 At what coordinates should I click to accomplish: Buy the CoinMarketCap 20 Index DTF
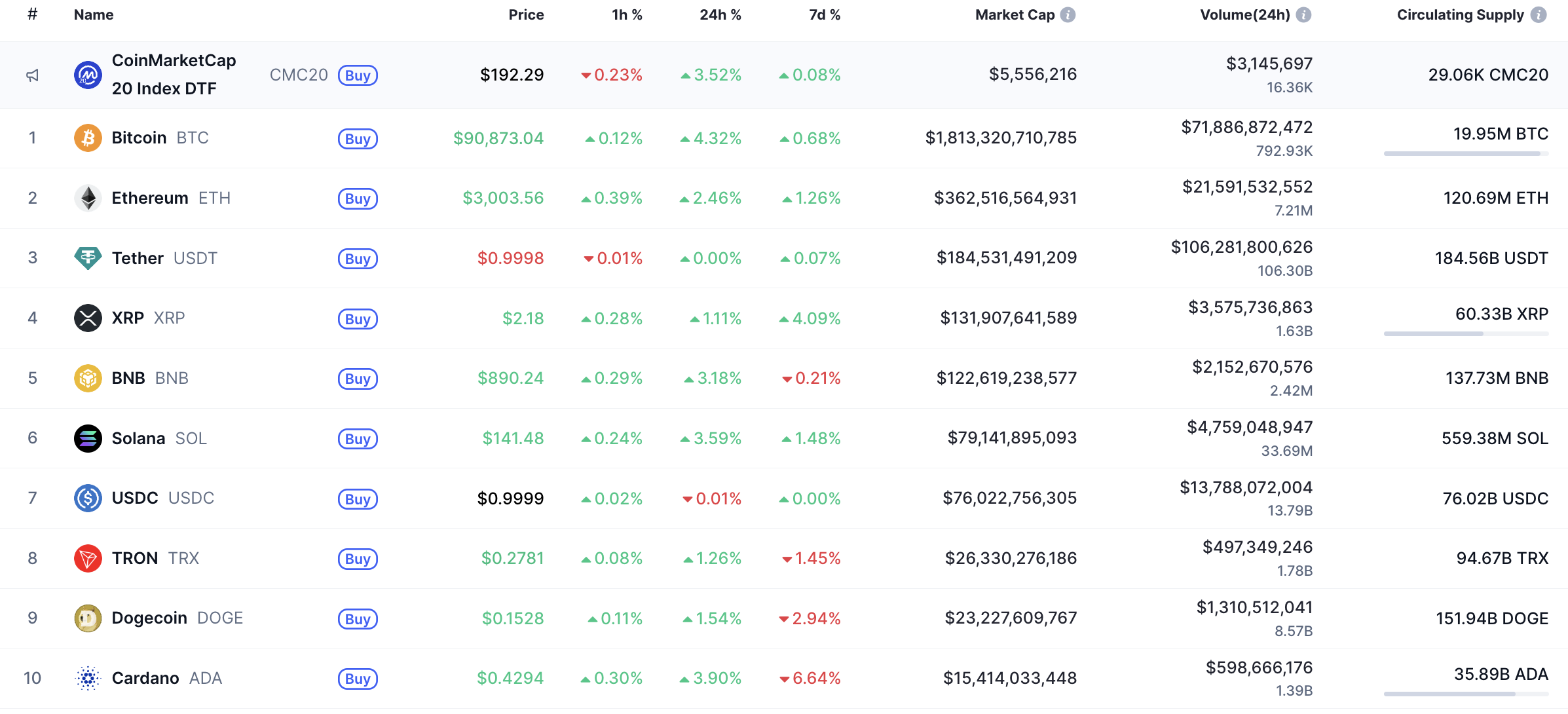(x=358, y=75)
